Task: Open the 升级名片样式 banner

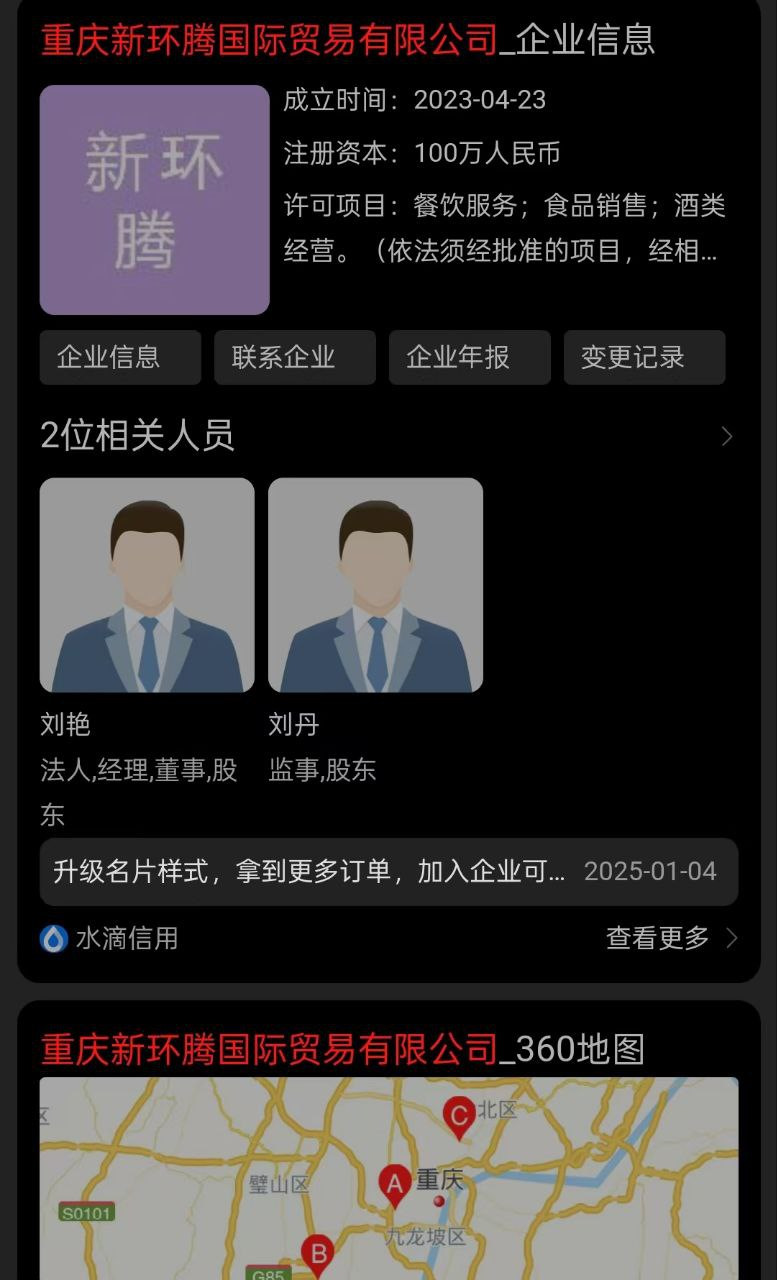Action: [x=388, y=872]
